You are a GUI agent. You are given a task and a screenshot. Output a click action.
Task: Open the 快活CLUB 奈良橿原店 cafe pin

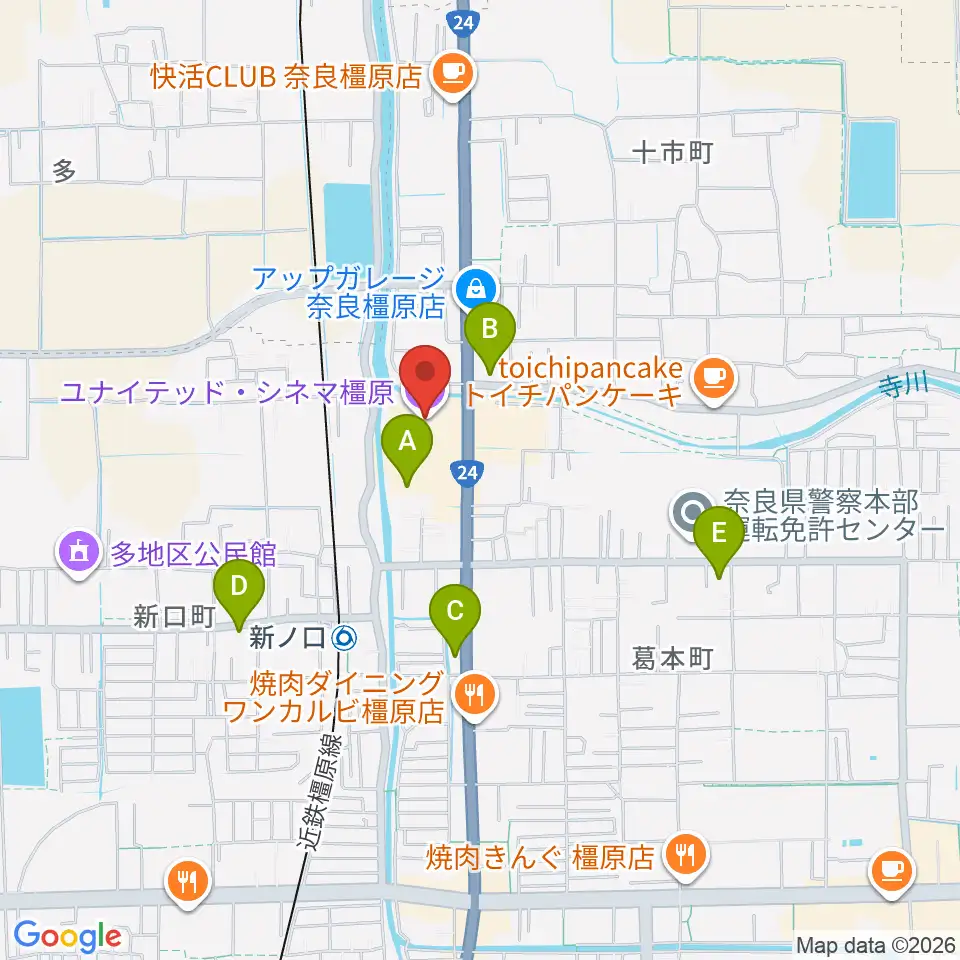[454, 77]
